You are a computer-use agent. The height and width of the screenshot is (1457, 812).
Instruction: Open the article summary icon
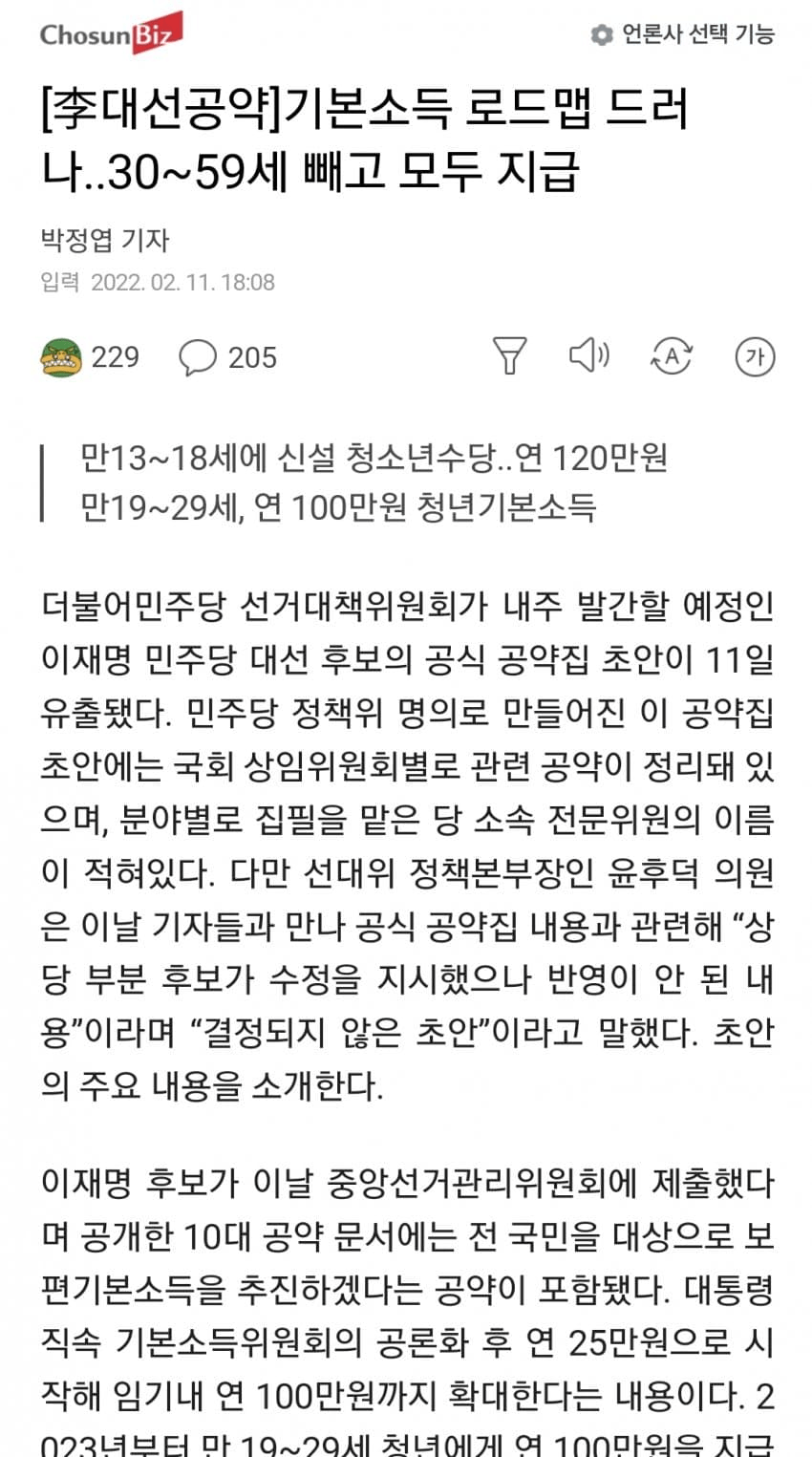(509, 356)
